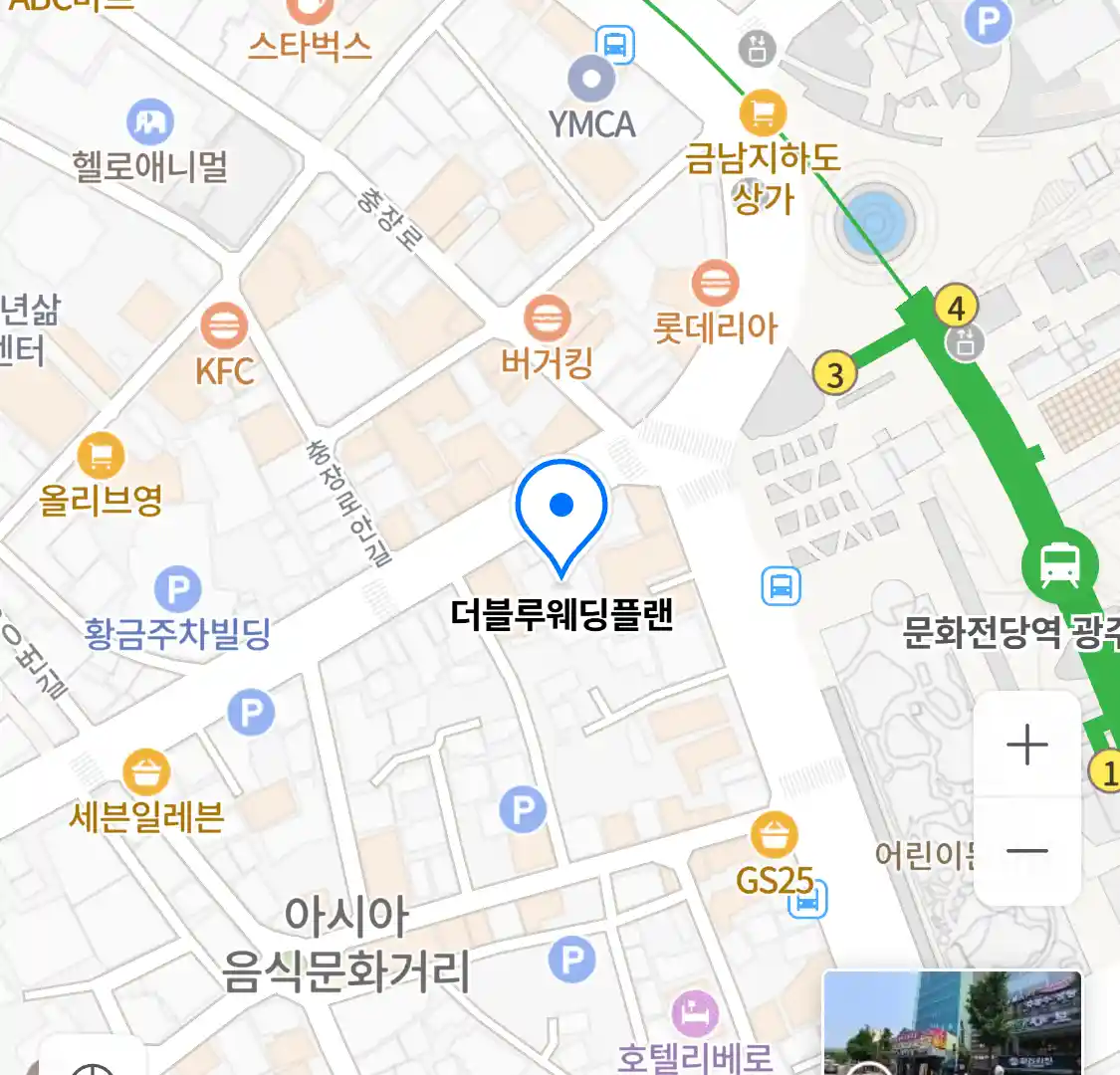Open the 세븐일레븐 store marker
This screenshot has height=1075, width=1120.
(x=146, y=772)
